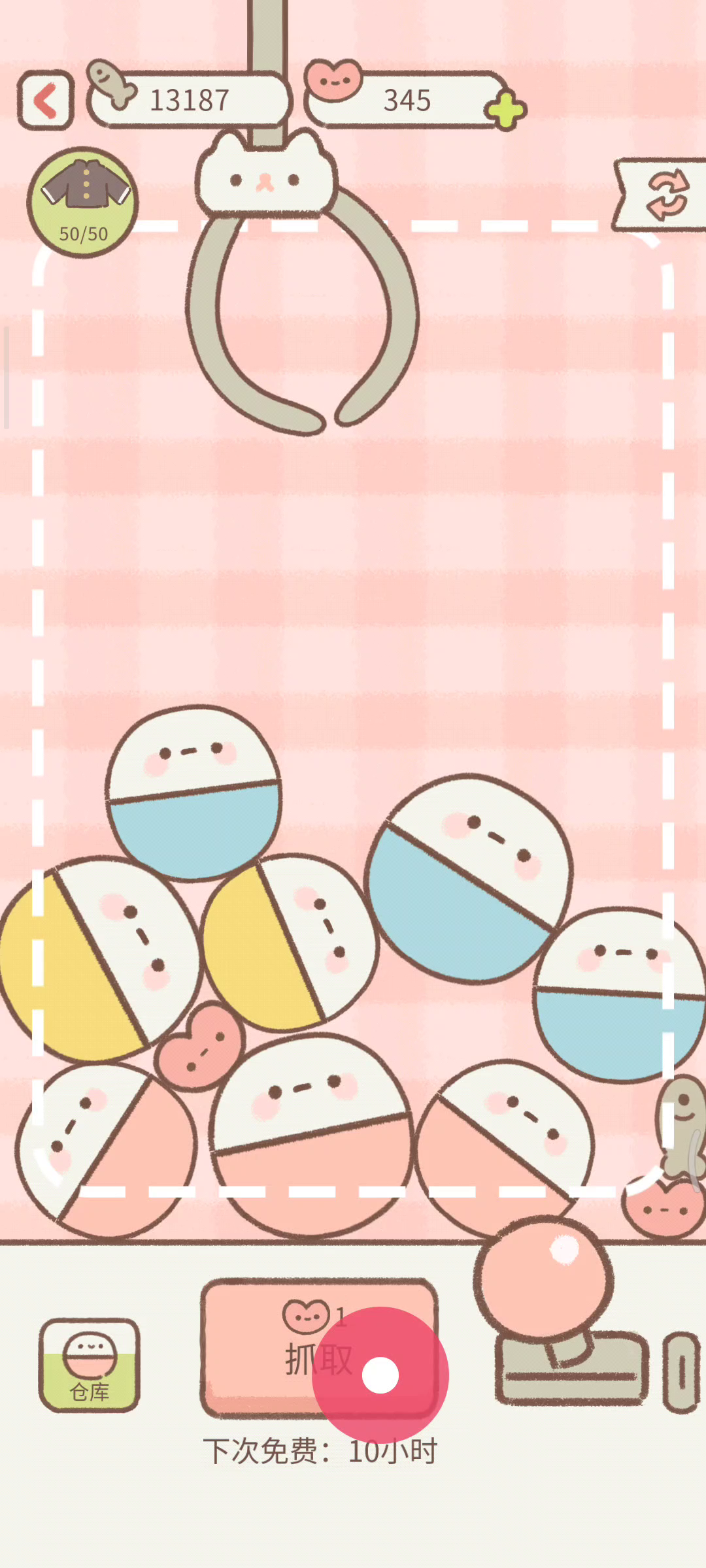Add more hearts with the green plus
706x1568 pixels.
[505, 110]
